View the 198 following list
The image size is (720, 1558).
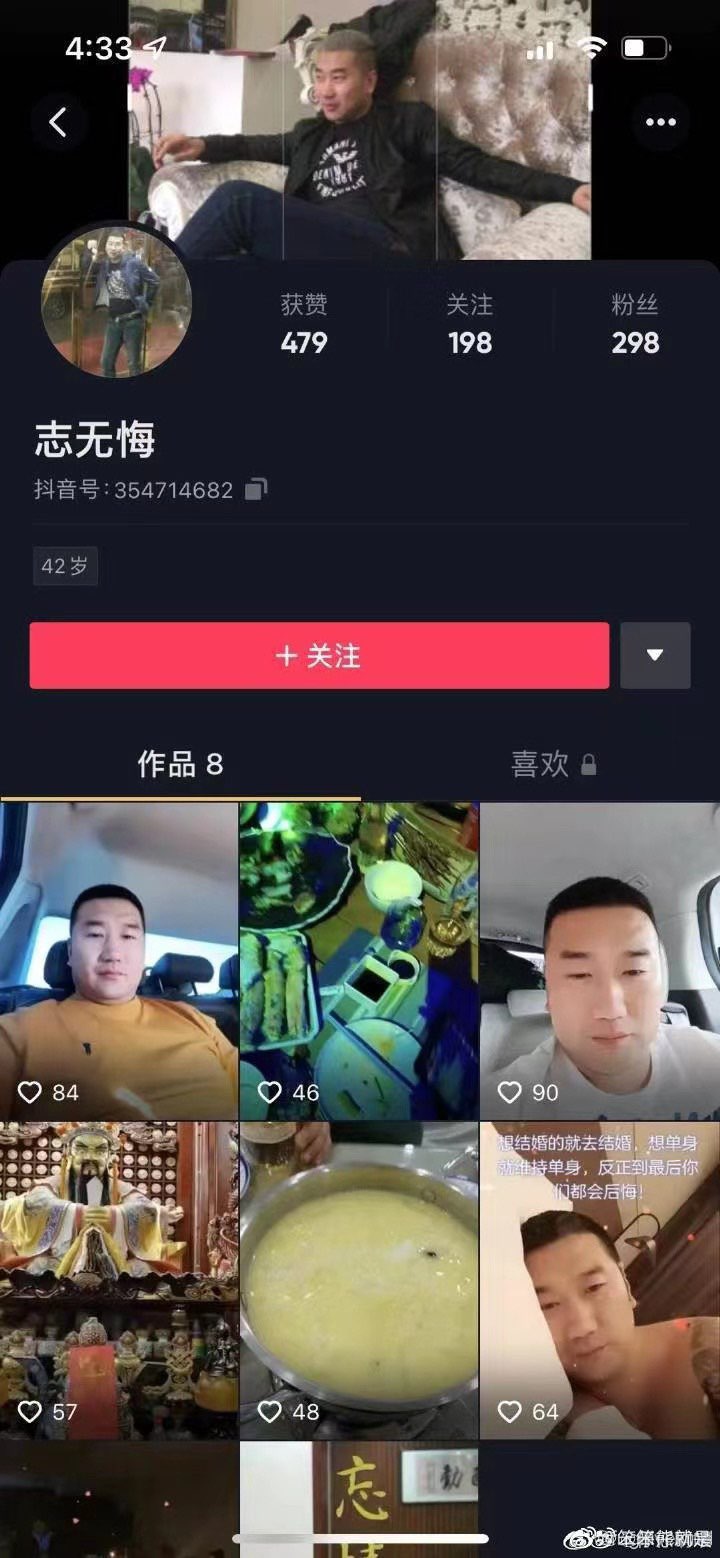(469, 325)
